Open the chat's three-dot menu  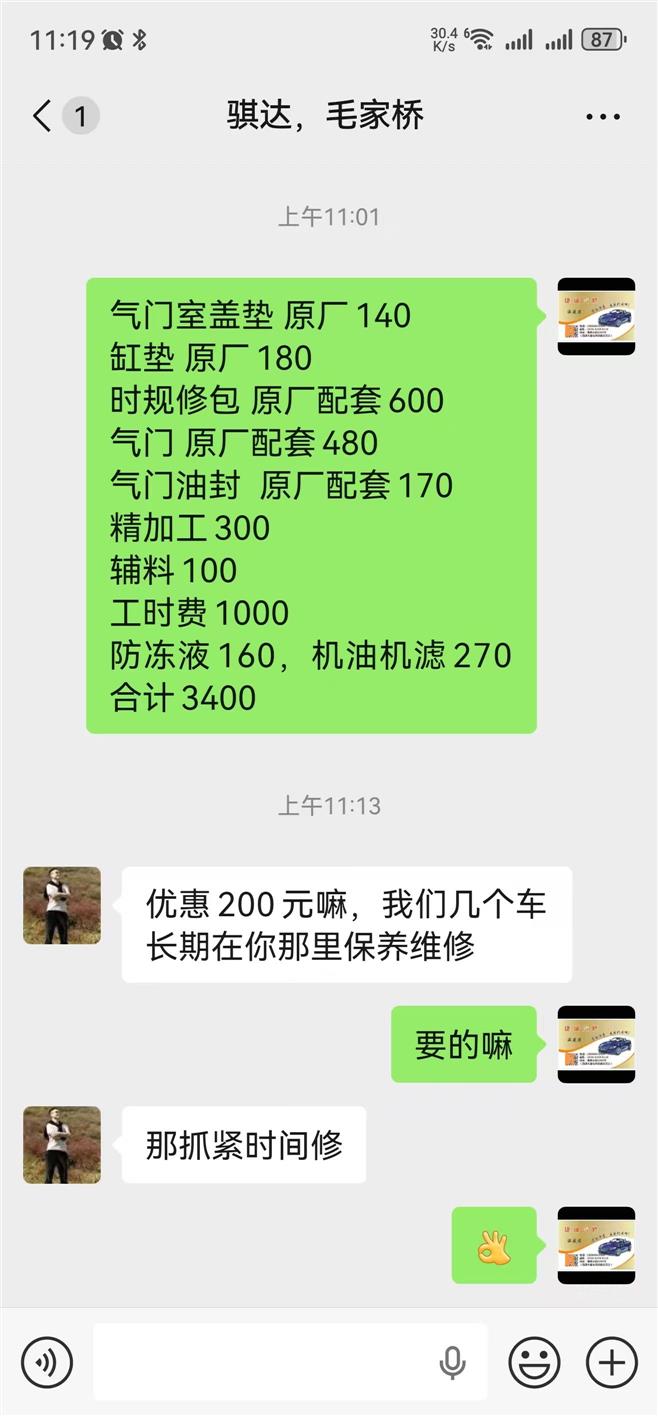(x=602, y=118)
